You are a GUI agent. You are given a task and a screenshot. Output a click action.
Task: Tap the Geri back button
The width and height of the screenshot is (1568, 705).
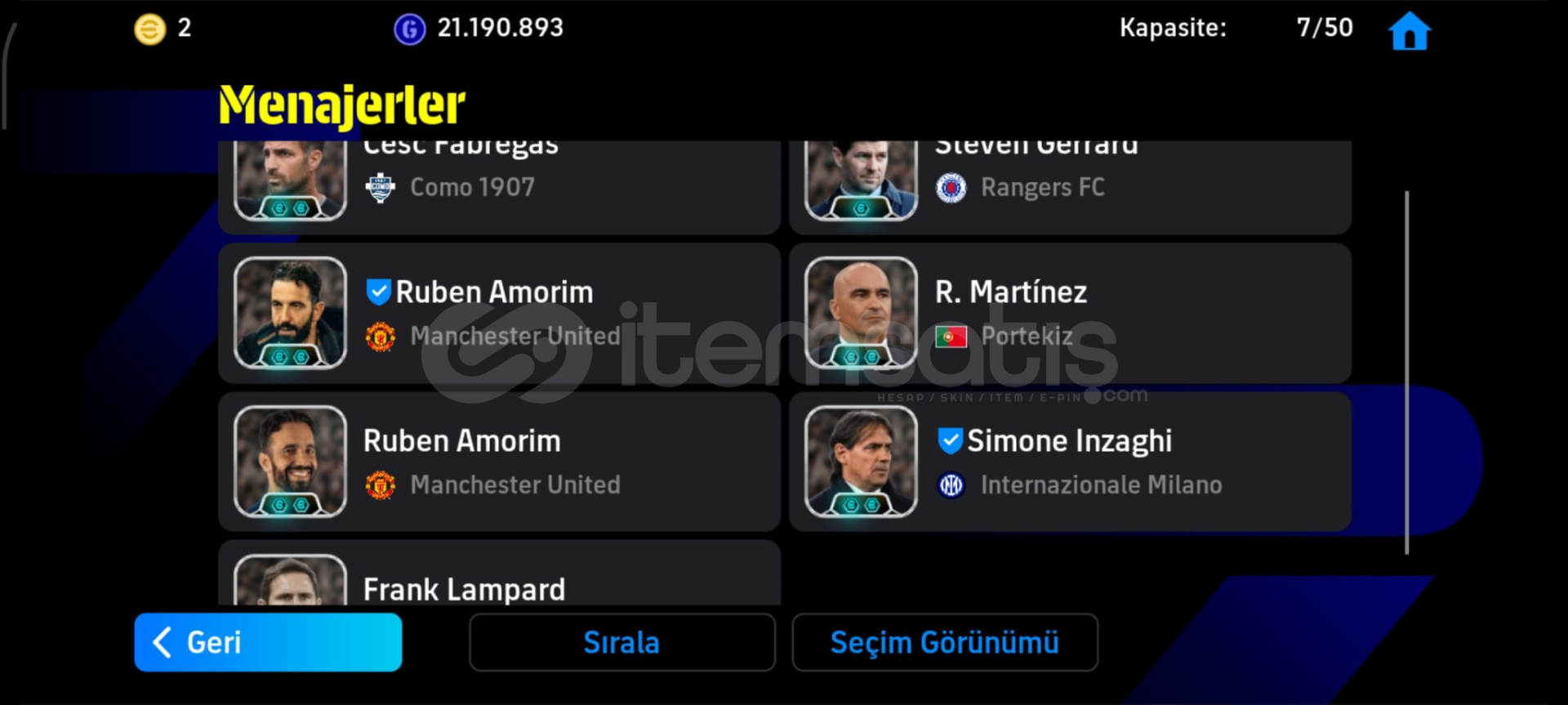tap(268, 642)
